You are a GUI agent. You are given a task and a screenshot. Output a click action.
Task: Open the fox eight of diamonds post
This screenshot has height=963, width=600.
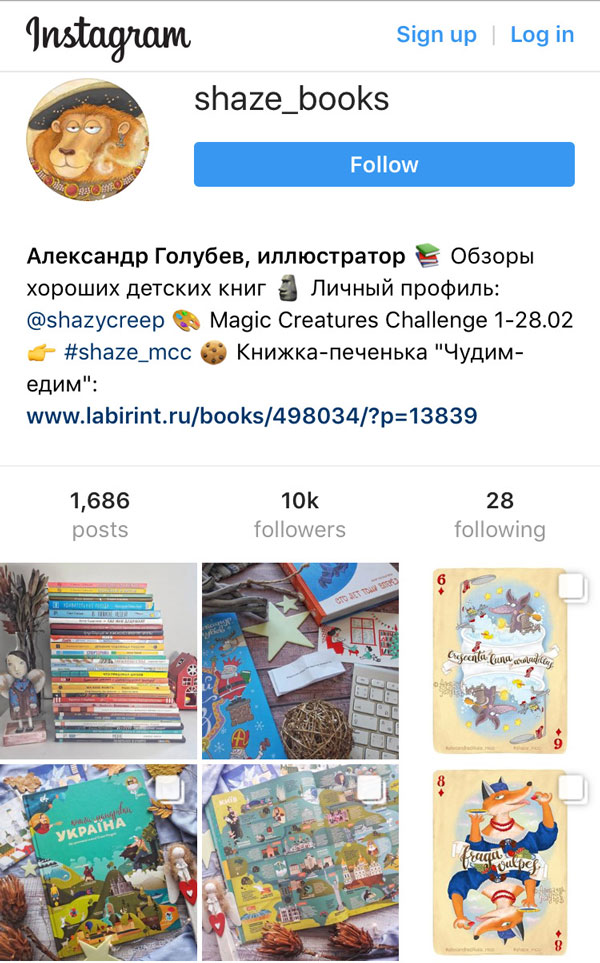tap(500, 863)
